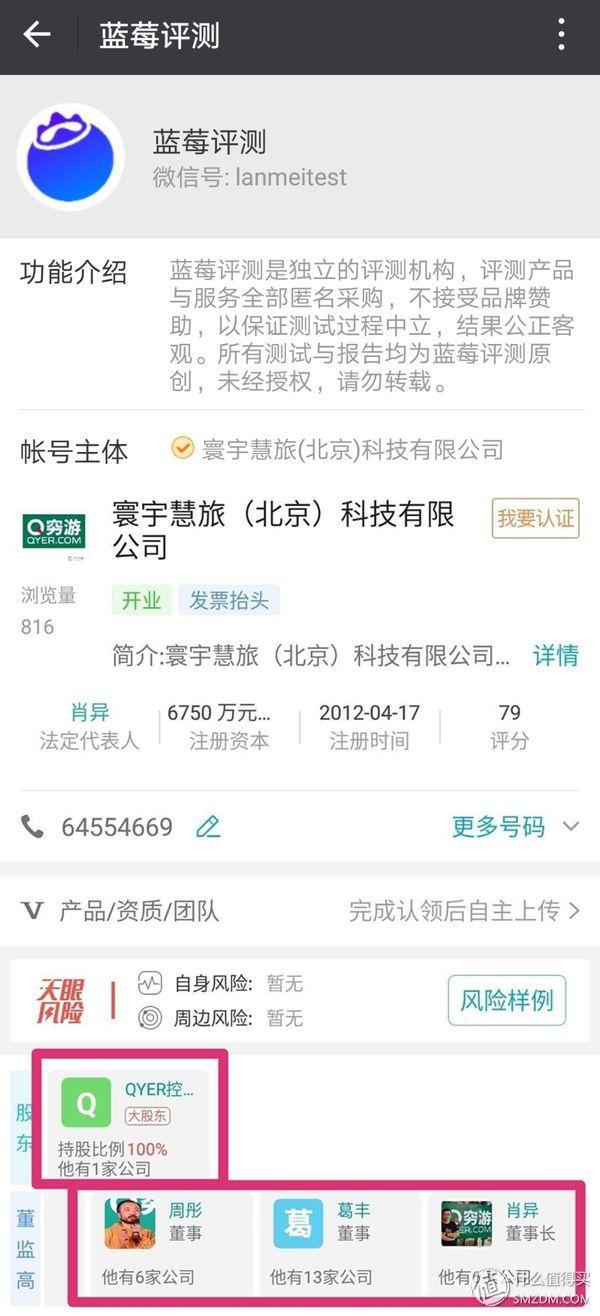
Task: Edit the phone number 64554669
Action: pyautogui.click(x=208, y=827)
